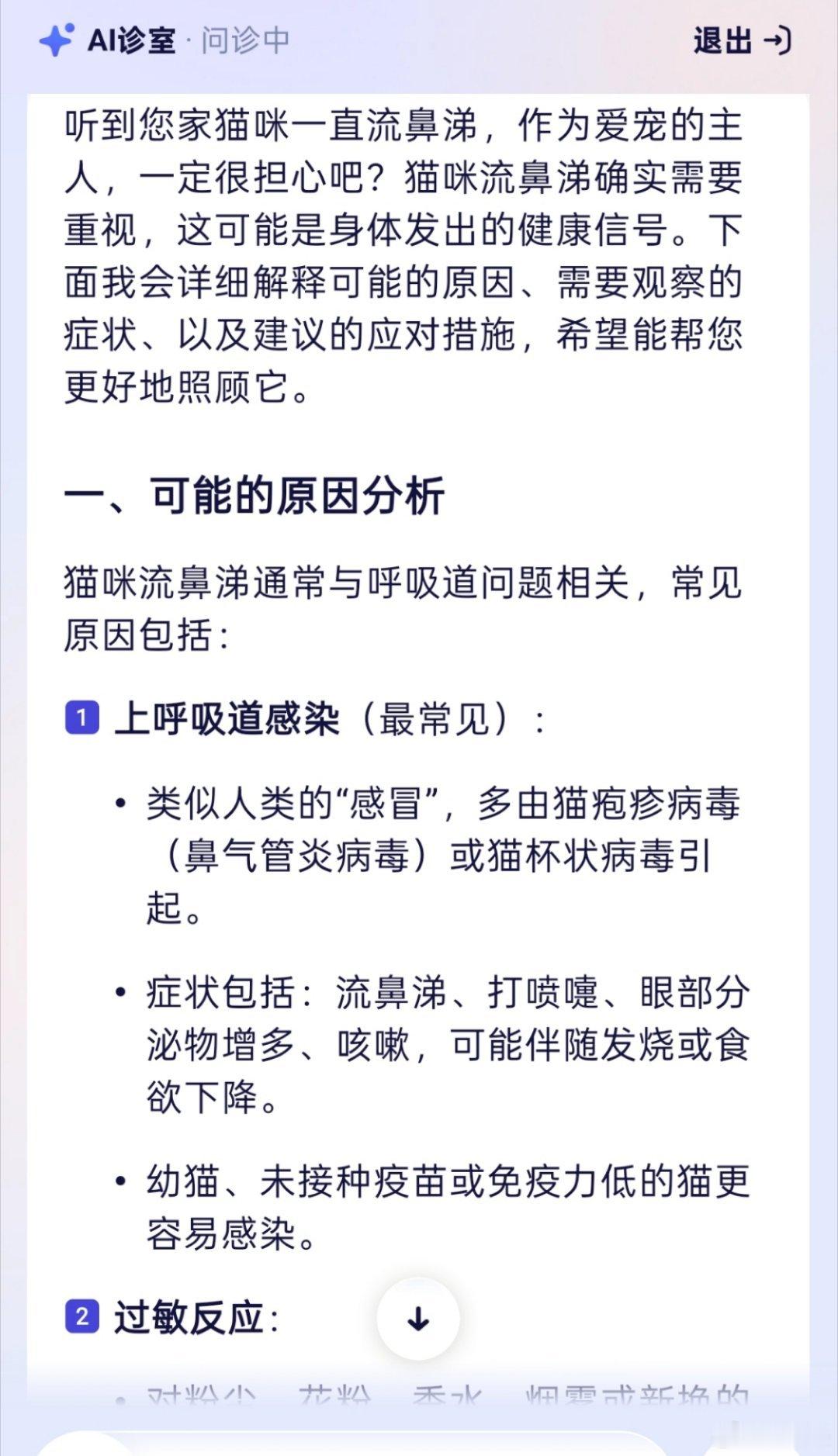838x1456 pixels.
Task: Click inside the chat message area
Action: [x=419, y=698]
